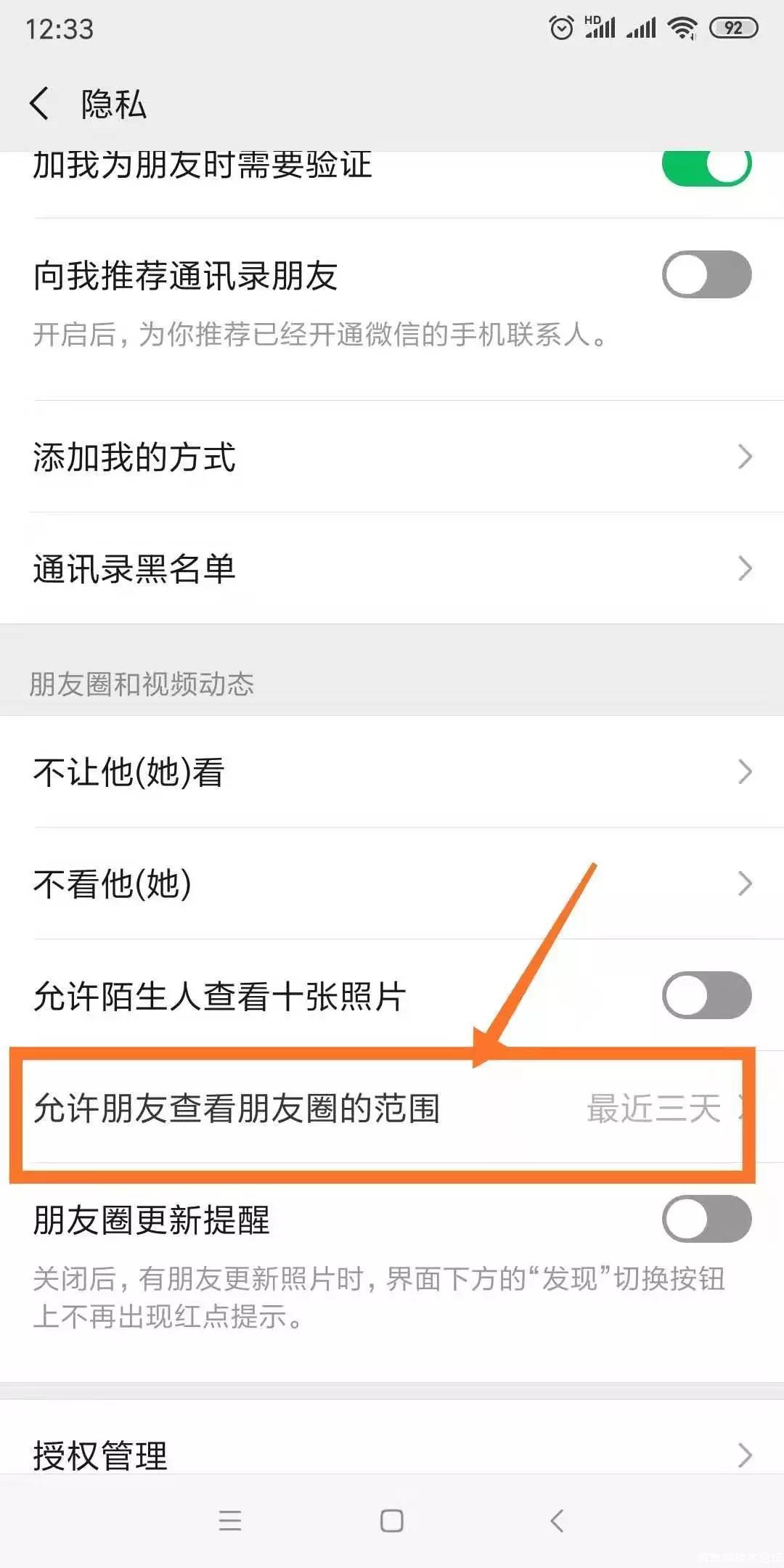The image size is (784, 1568).
Task: Go back from the 隐私 page
Action: pyautogui.click(x=41, y=104)
